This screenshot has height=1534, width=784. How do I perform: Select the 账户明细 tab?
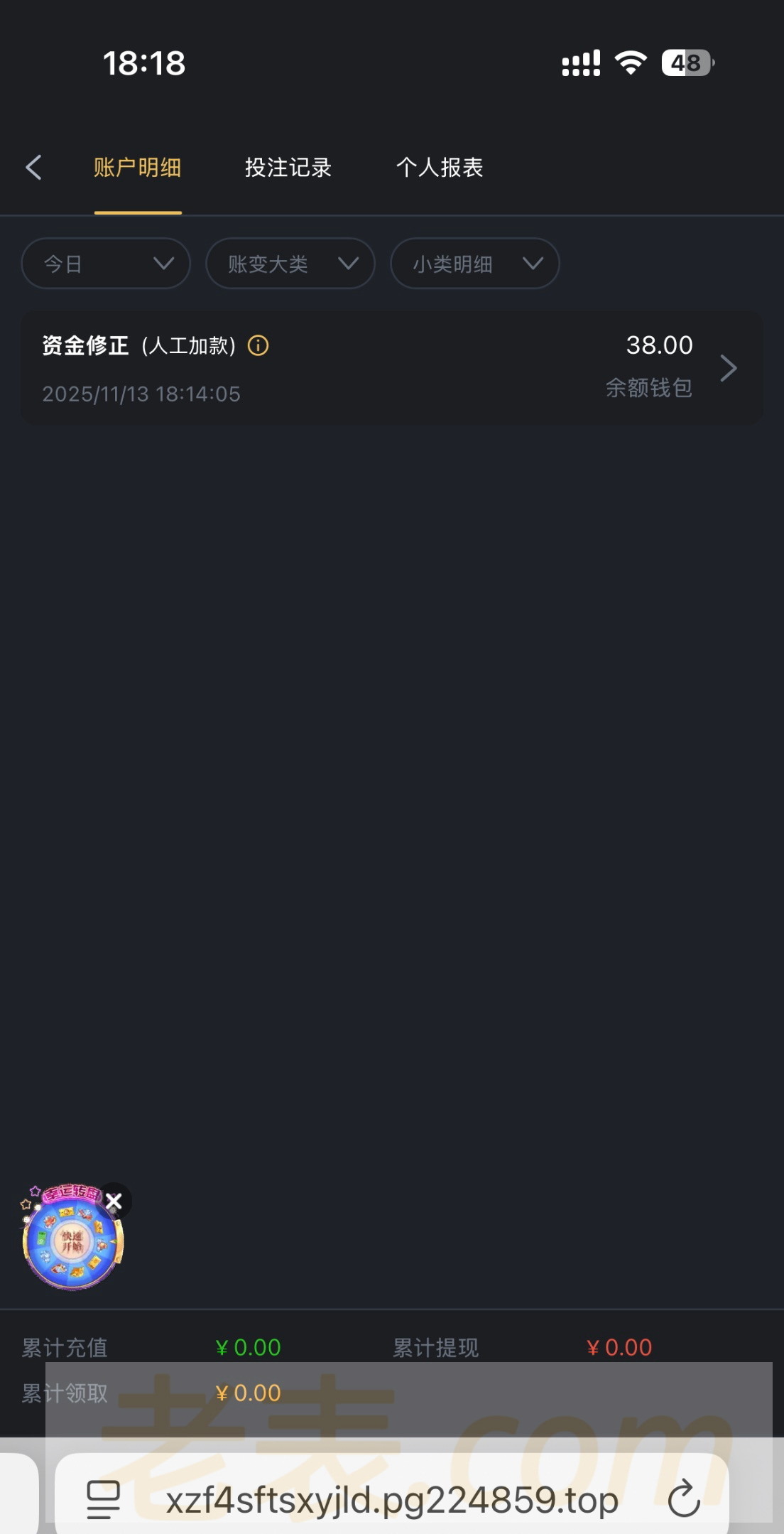[x=137, y=168]
